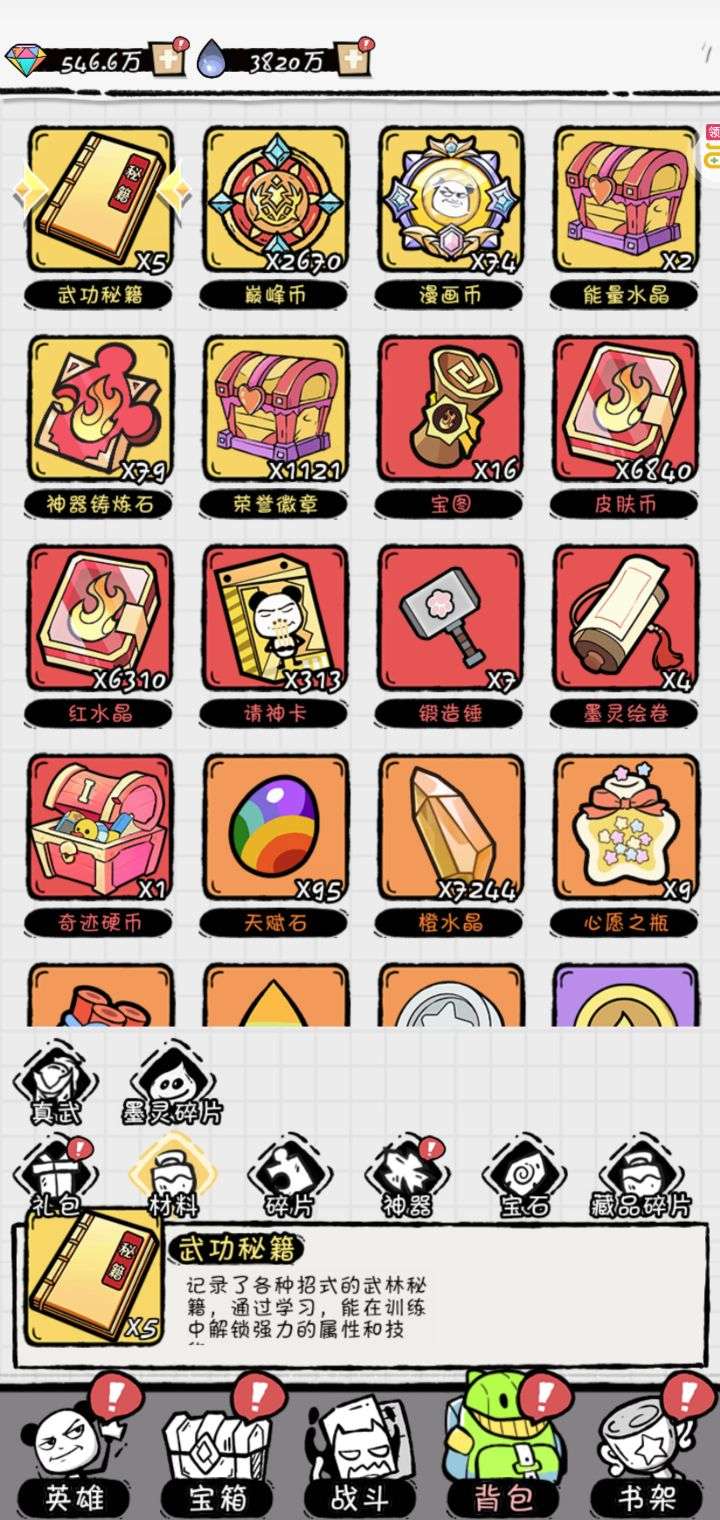Go to the 战斗 tab
This screenshot has height=1520, width=720.
360,1460
